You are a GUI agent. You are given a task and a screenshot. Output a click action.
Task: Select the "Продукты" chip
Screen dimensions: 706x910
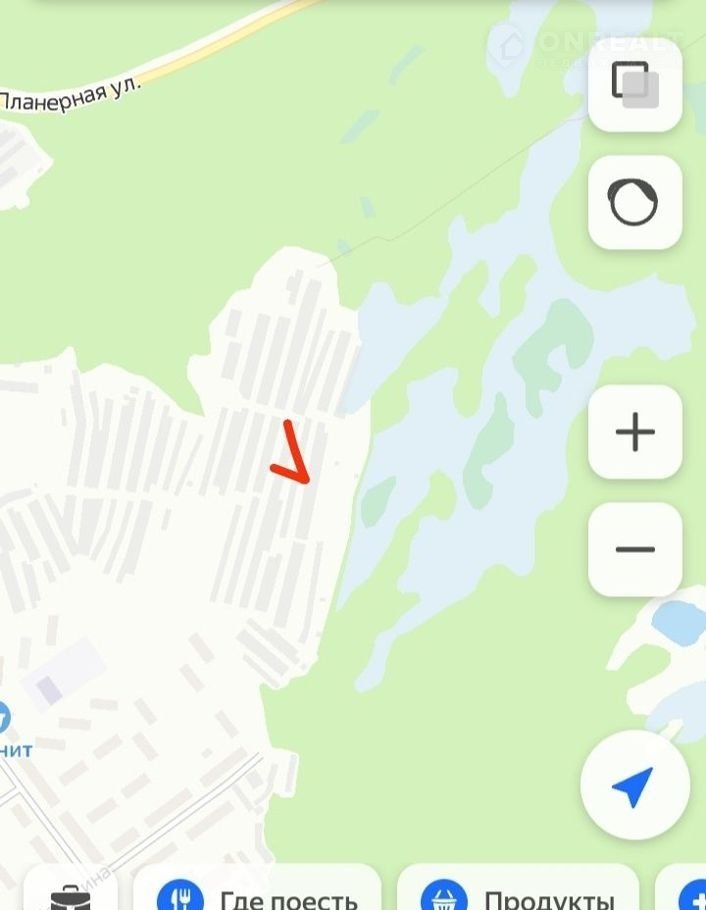point(519,893)
